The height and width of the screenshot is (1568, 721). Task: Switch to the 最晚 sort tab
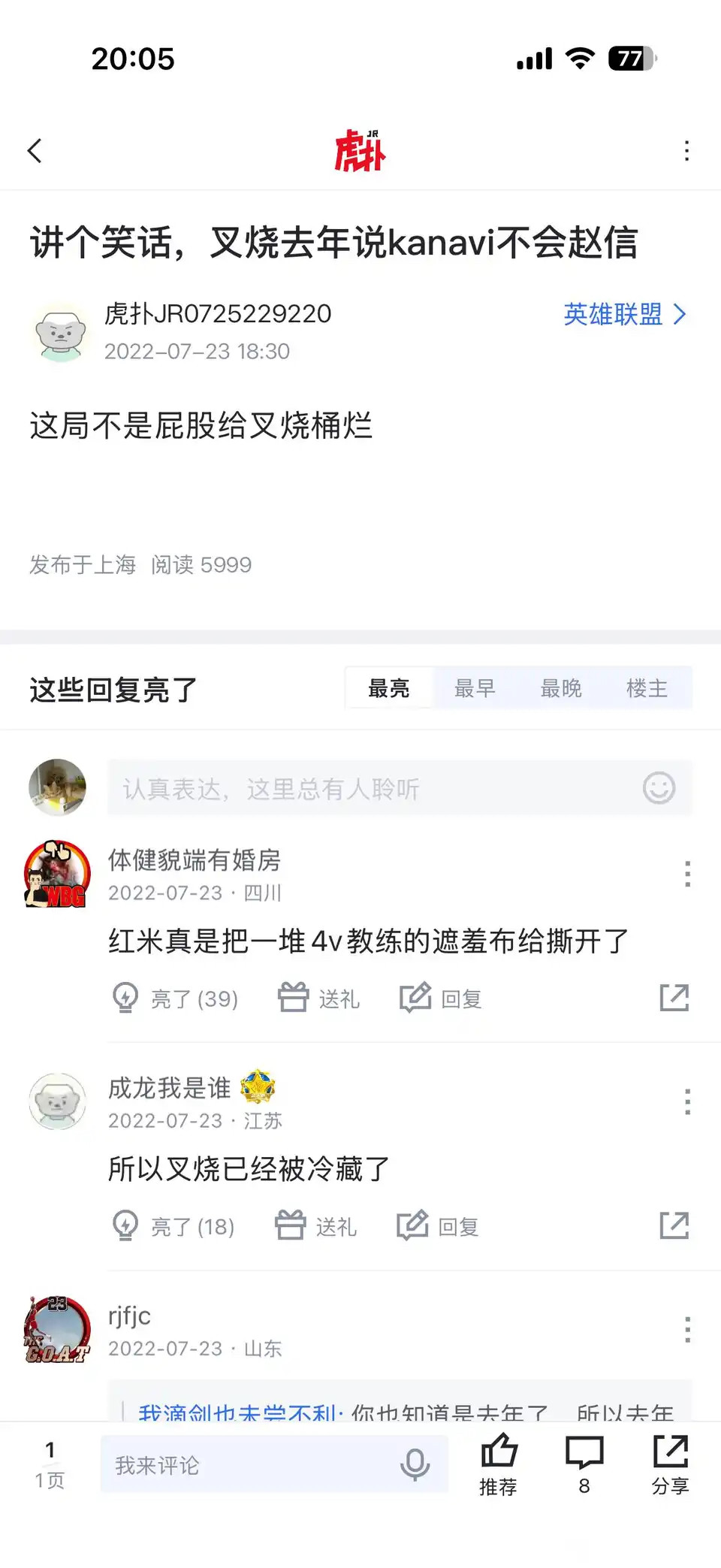click(561, 688)
